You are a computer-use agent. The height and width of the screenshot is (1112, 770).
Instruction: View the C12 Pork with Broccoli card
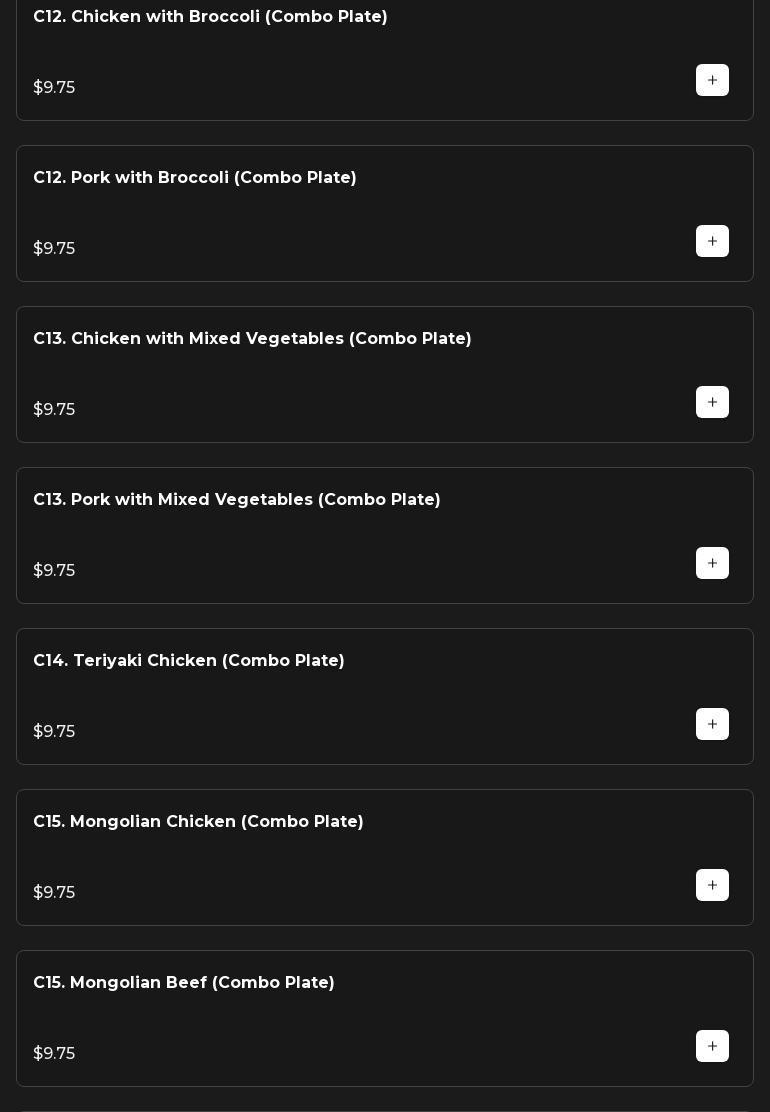[x=195, y=178]
